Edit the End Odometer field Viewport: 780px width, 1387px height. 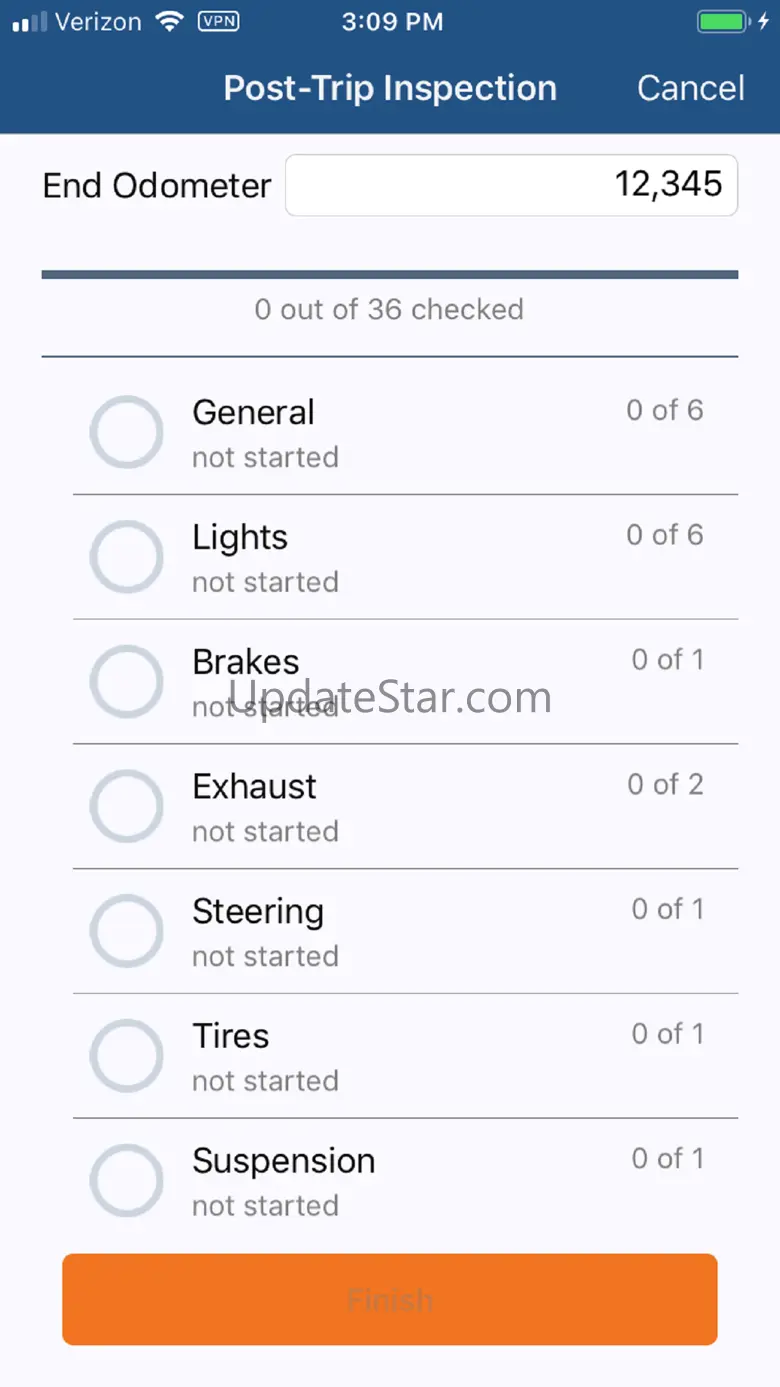pos(511,185)
